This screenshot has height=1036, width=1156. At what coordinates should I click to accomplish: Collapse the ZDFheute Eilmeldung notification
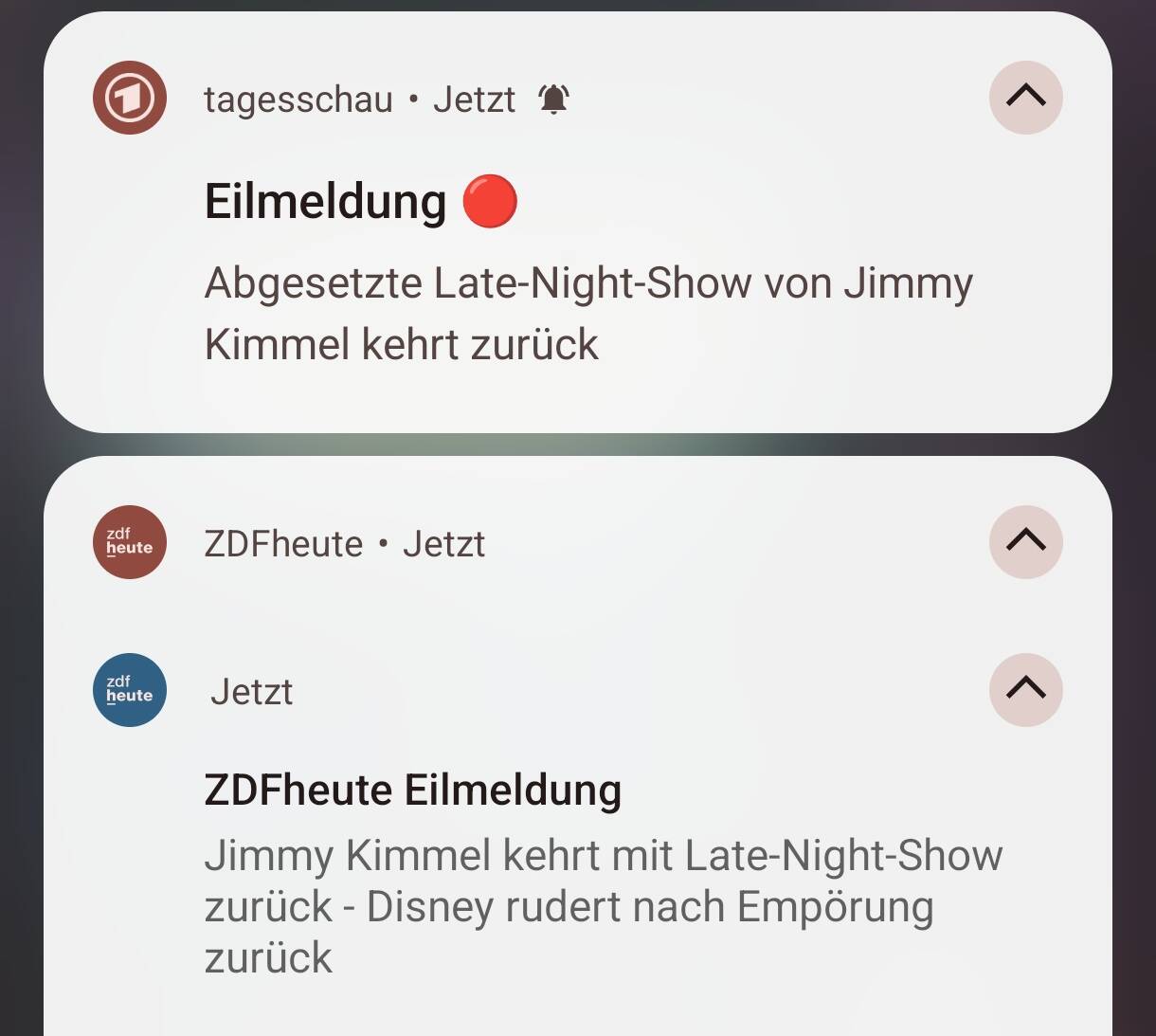(x=1025, y=690)
